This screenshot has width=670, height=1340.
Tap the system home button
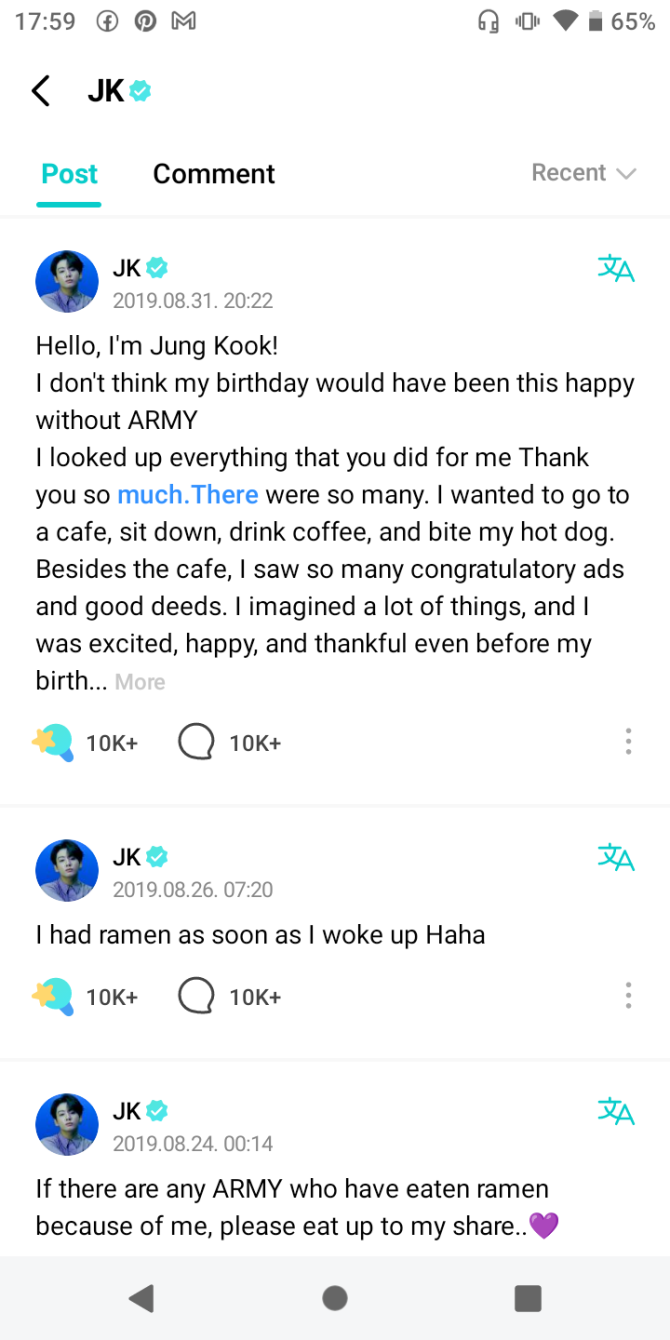(335, 1298)
